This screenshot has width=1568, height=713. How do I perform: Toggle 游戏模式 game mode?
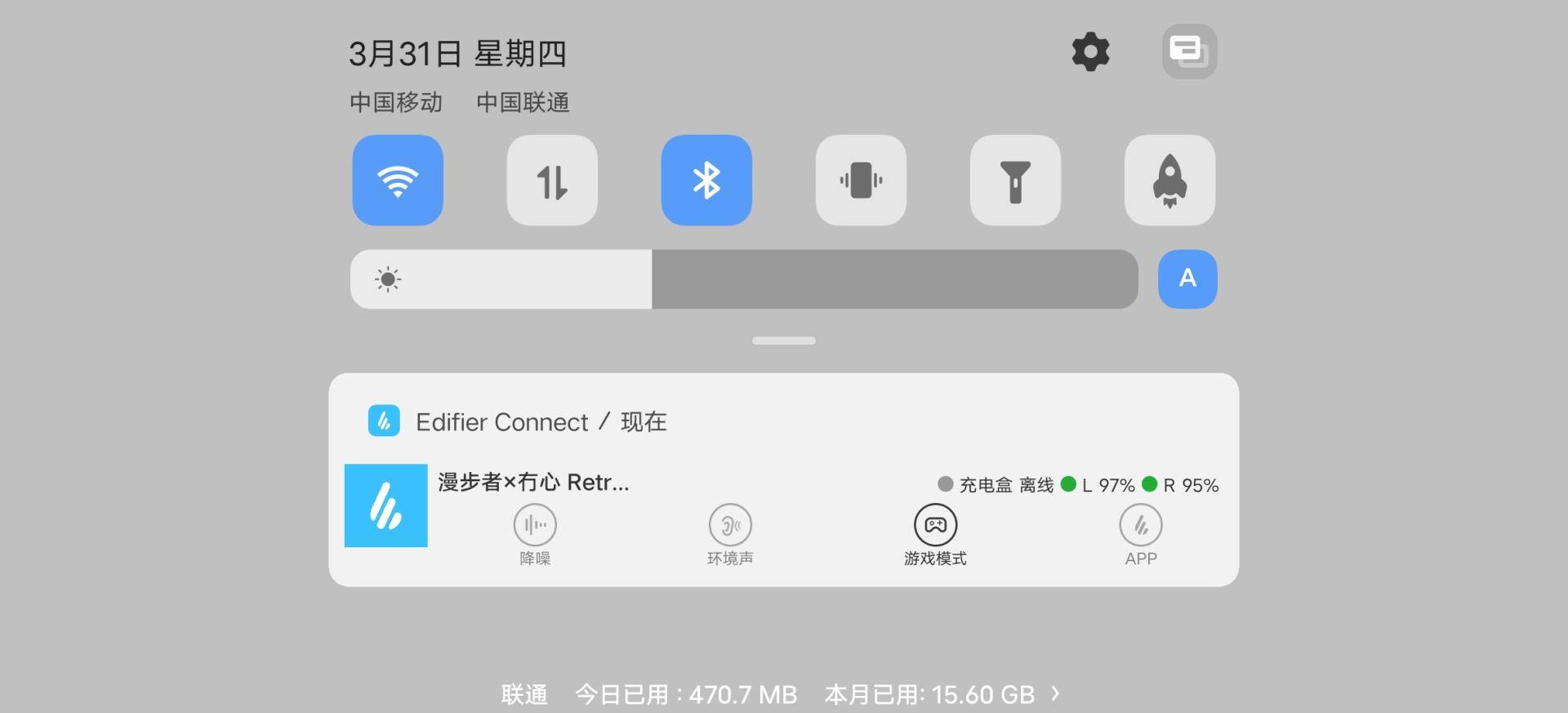935,525
